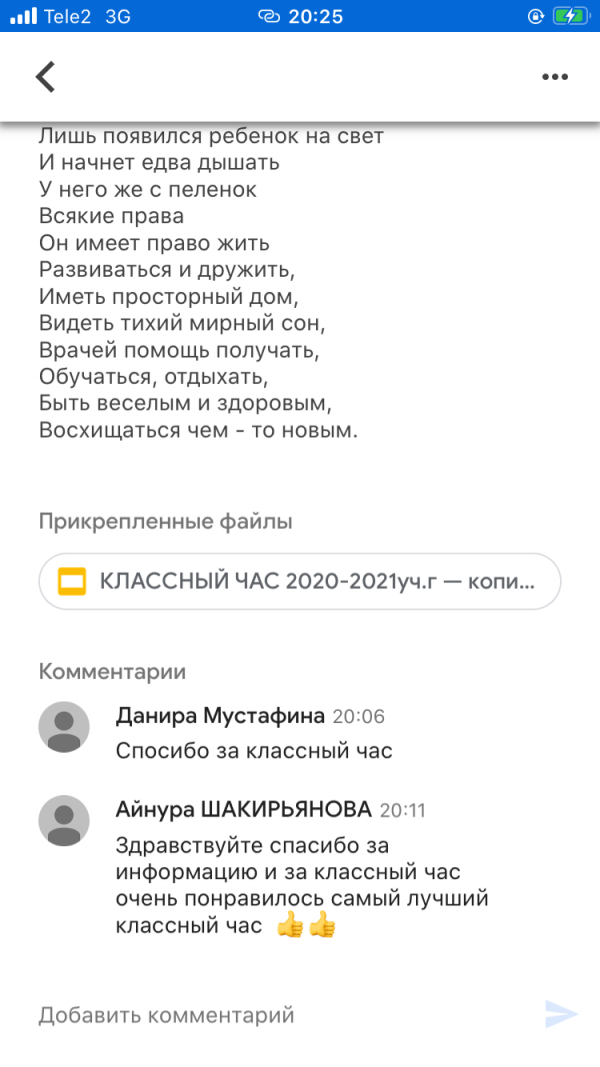Send the comment with the arrow icon
Image resolution: width=600 pixels, height=1067 pixels.
pyautogui.click(x=561, y=1014)
